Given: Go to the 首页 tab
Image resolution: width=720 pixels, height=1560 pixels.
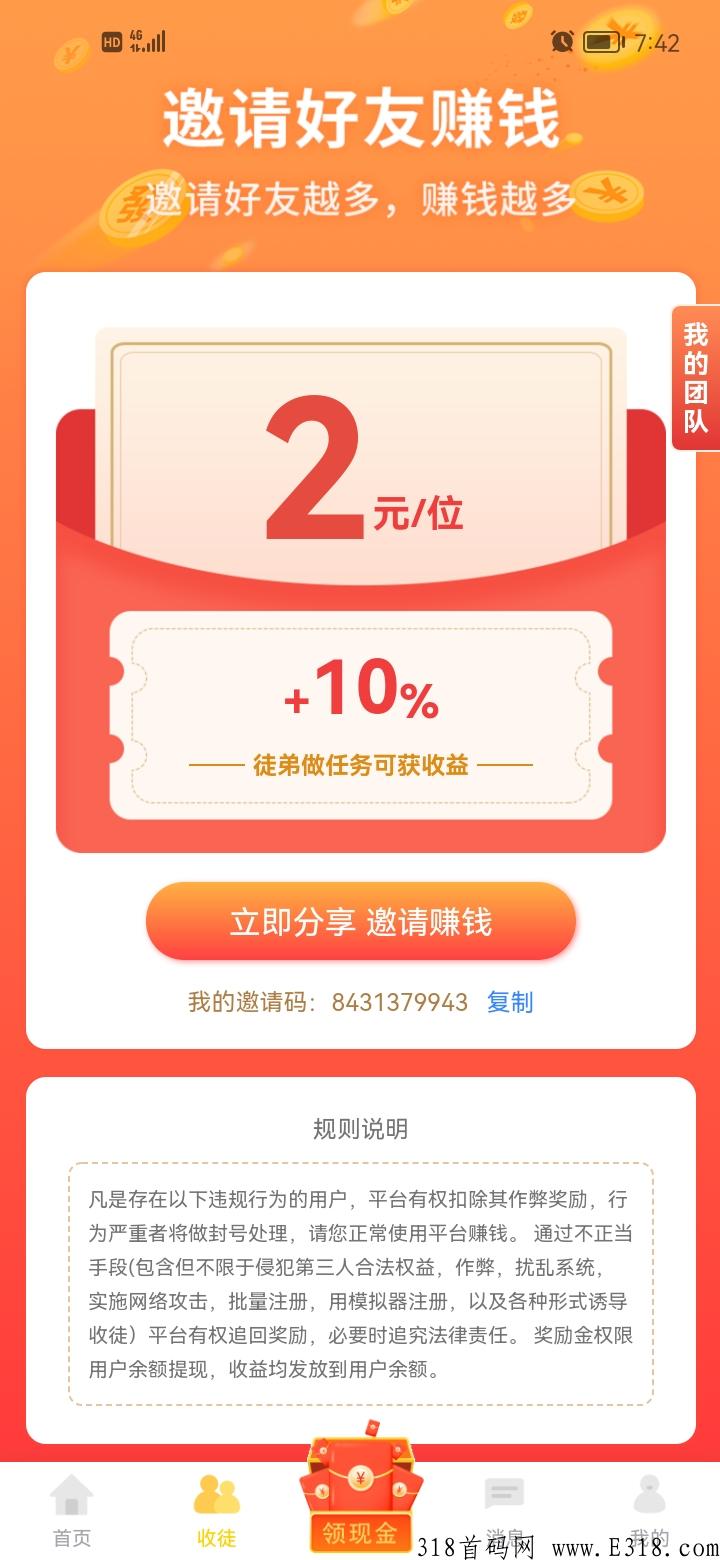Looking at the screenshot, I should coord(72,1510).
